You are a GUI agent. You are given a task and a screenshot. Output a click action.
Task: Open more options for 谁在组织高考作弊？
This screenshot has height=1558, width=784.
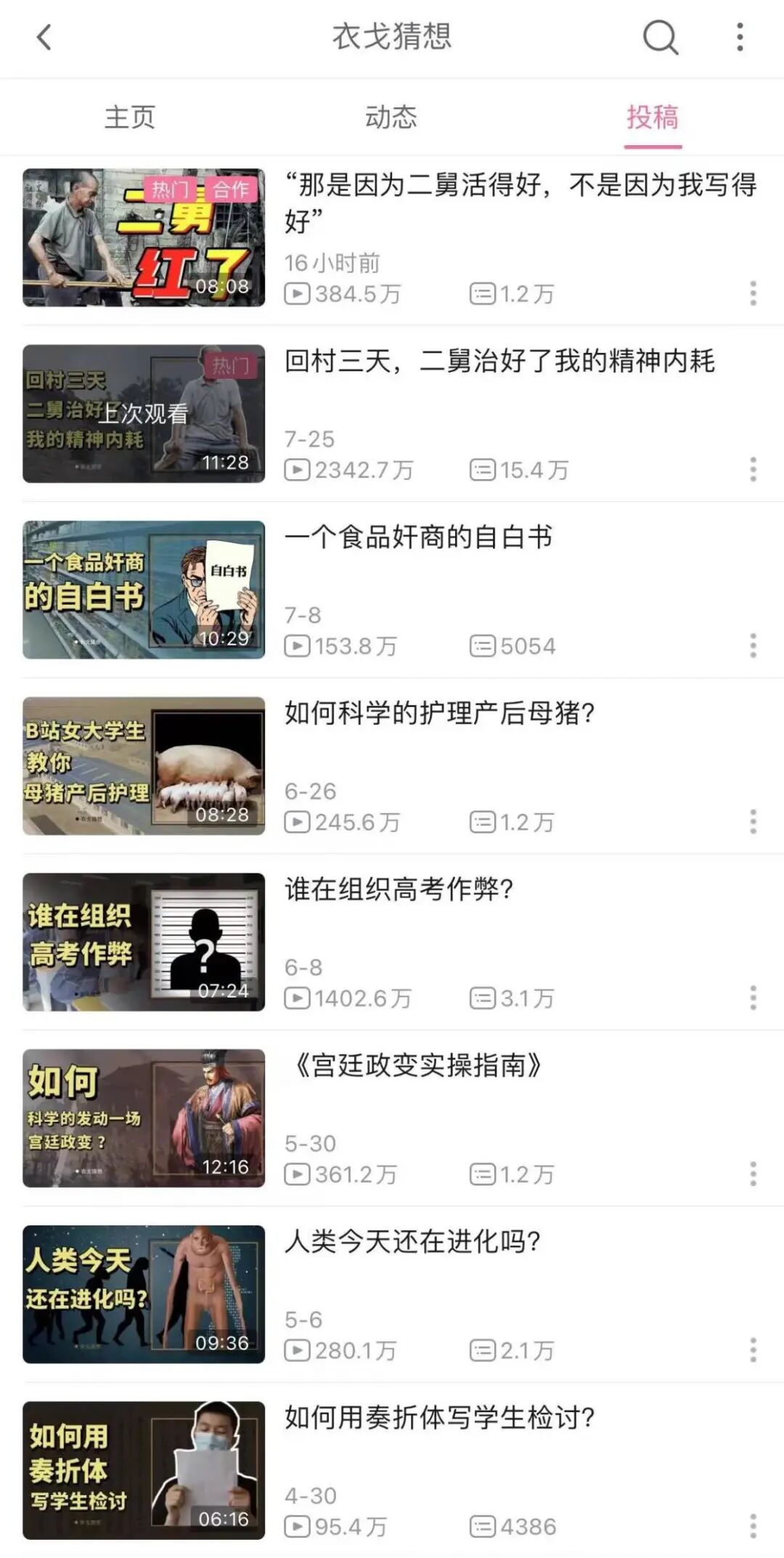753,998
